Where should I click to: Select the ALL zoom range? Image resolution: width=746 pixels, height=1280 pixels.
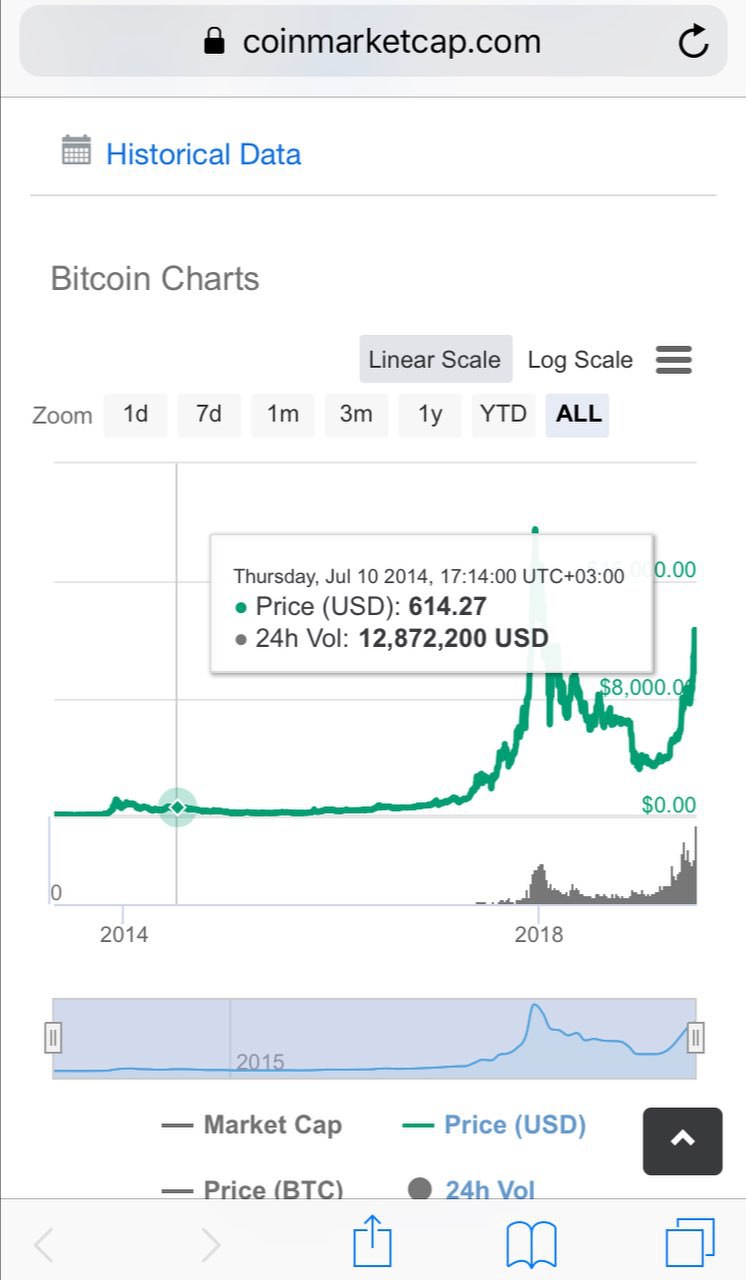click(578, 414)
